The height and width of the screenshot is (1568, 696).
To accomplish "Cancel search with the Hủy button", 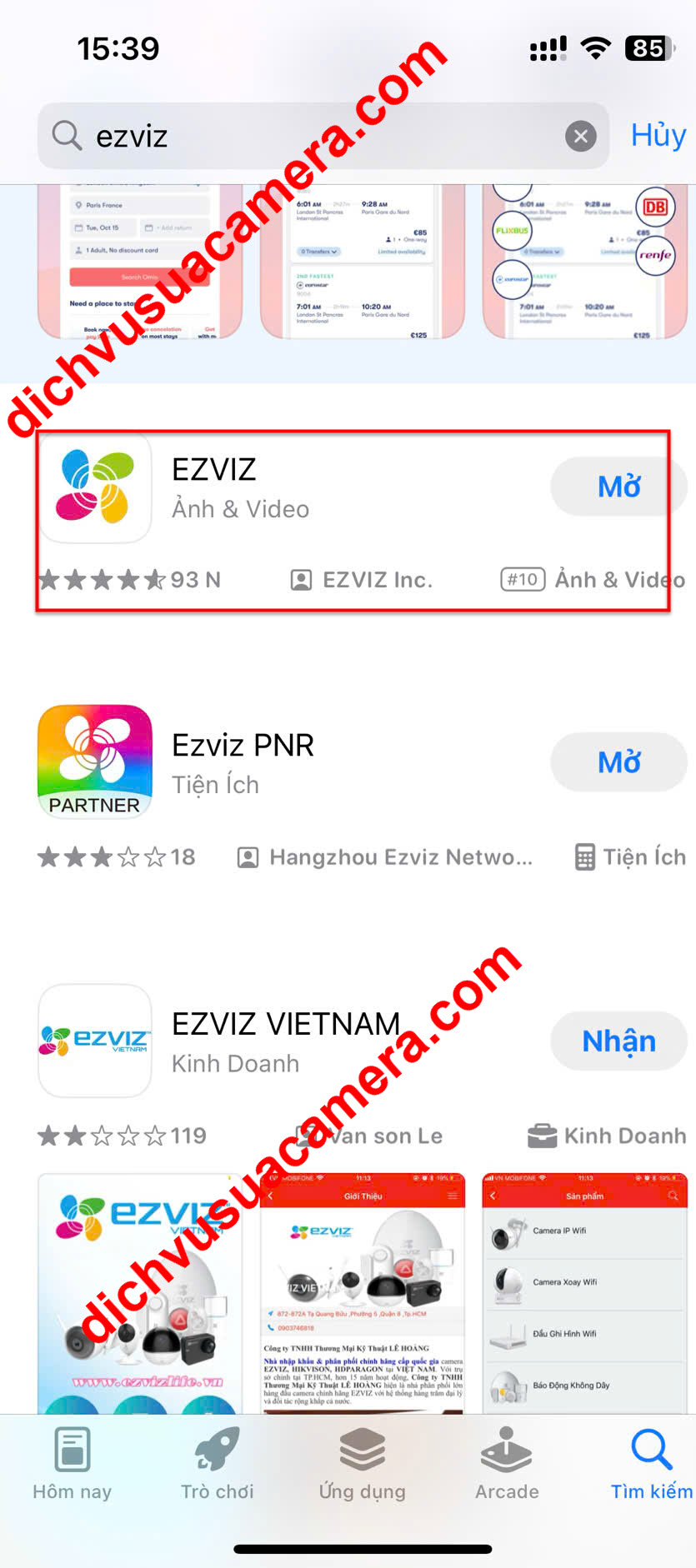I will (x=658, y=135).
